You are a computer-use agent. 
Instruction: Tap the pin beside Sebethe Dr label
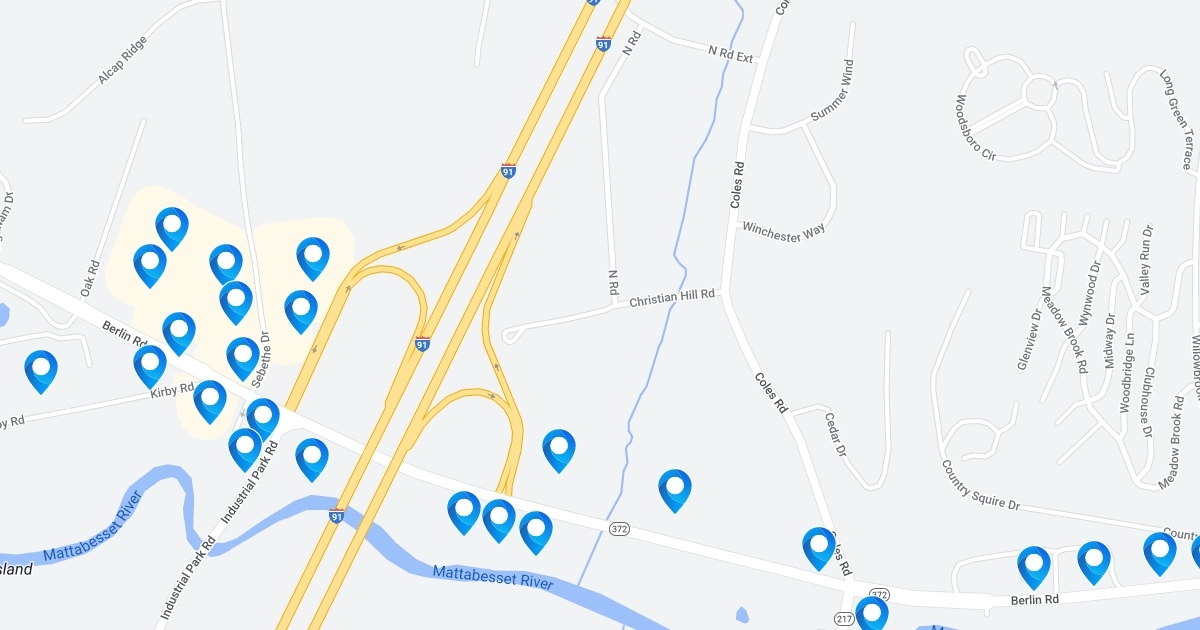(243, 356)
